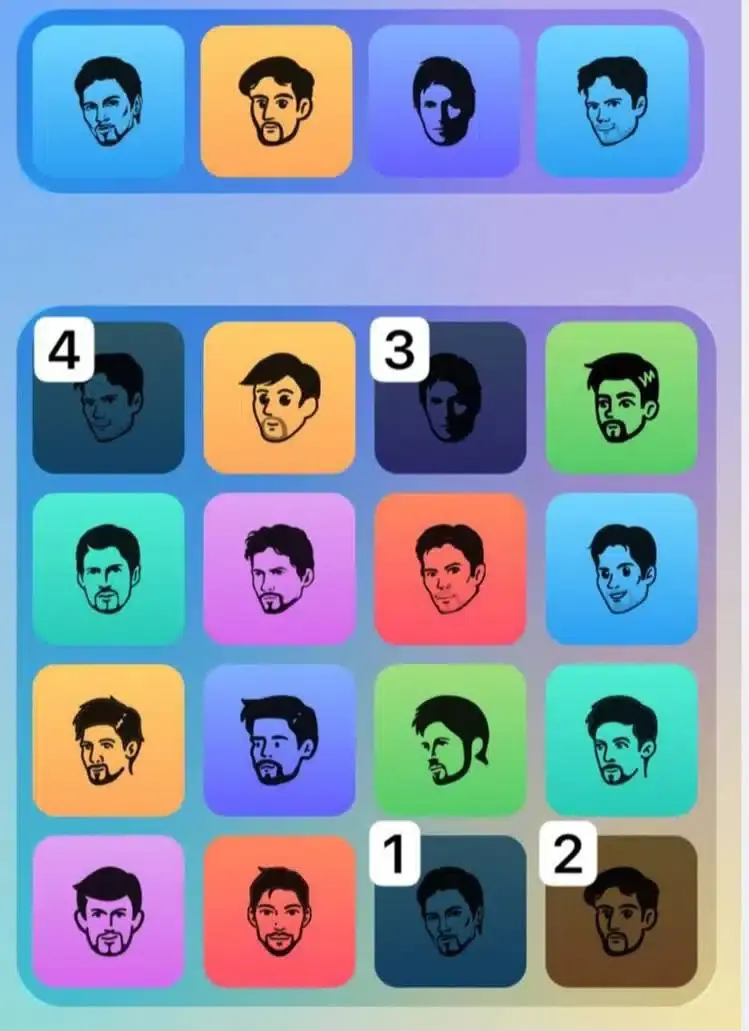Choose the wide-eyed cartoon face on orange grid tile
The width and height of the screenshot is (749, 1031).
coord(279,398)
